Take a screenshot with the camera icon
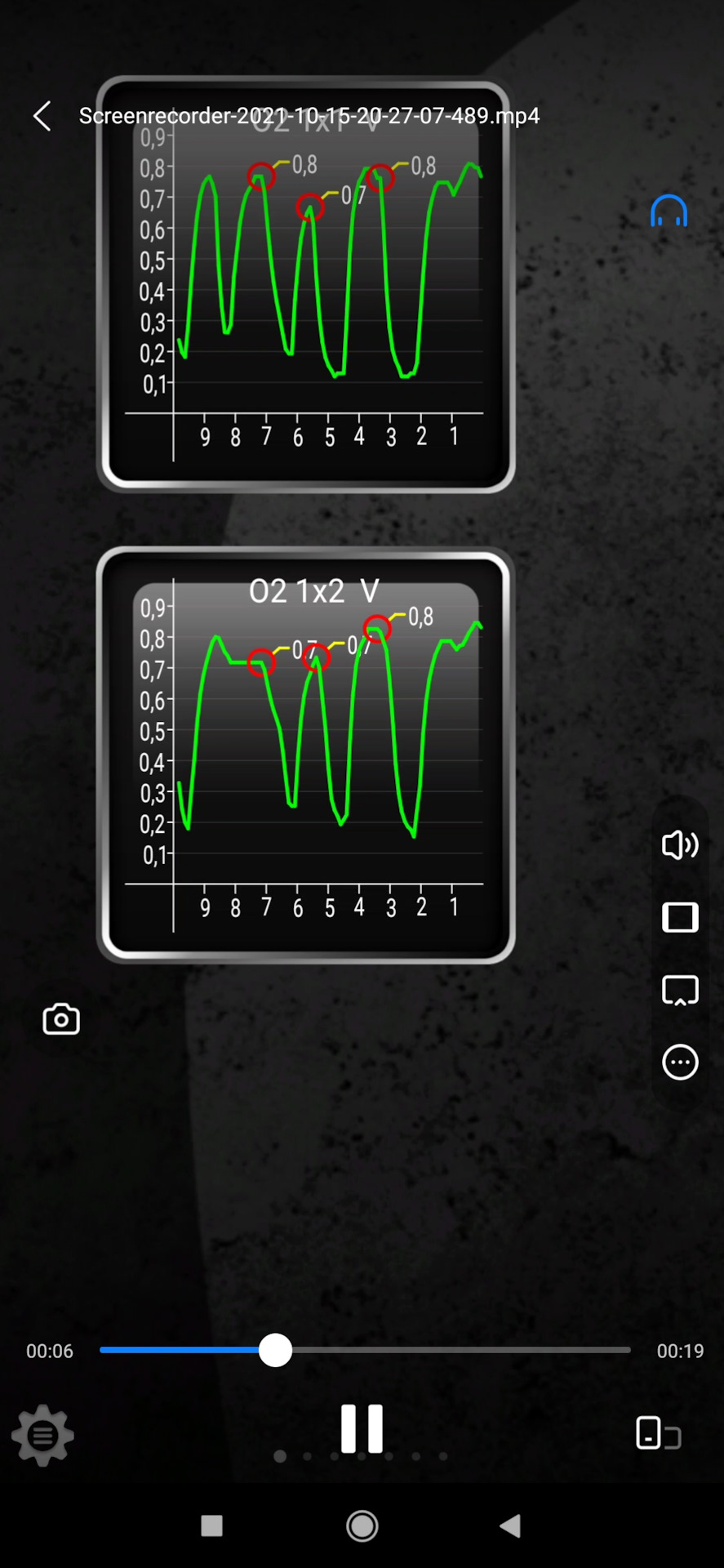The width and height of the screenshot is (724, 1568). 61,1019
